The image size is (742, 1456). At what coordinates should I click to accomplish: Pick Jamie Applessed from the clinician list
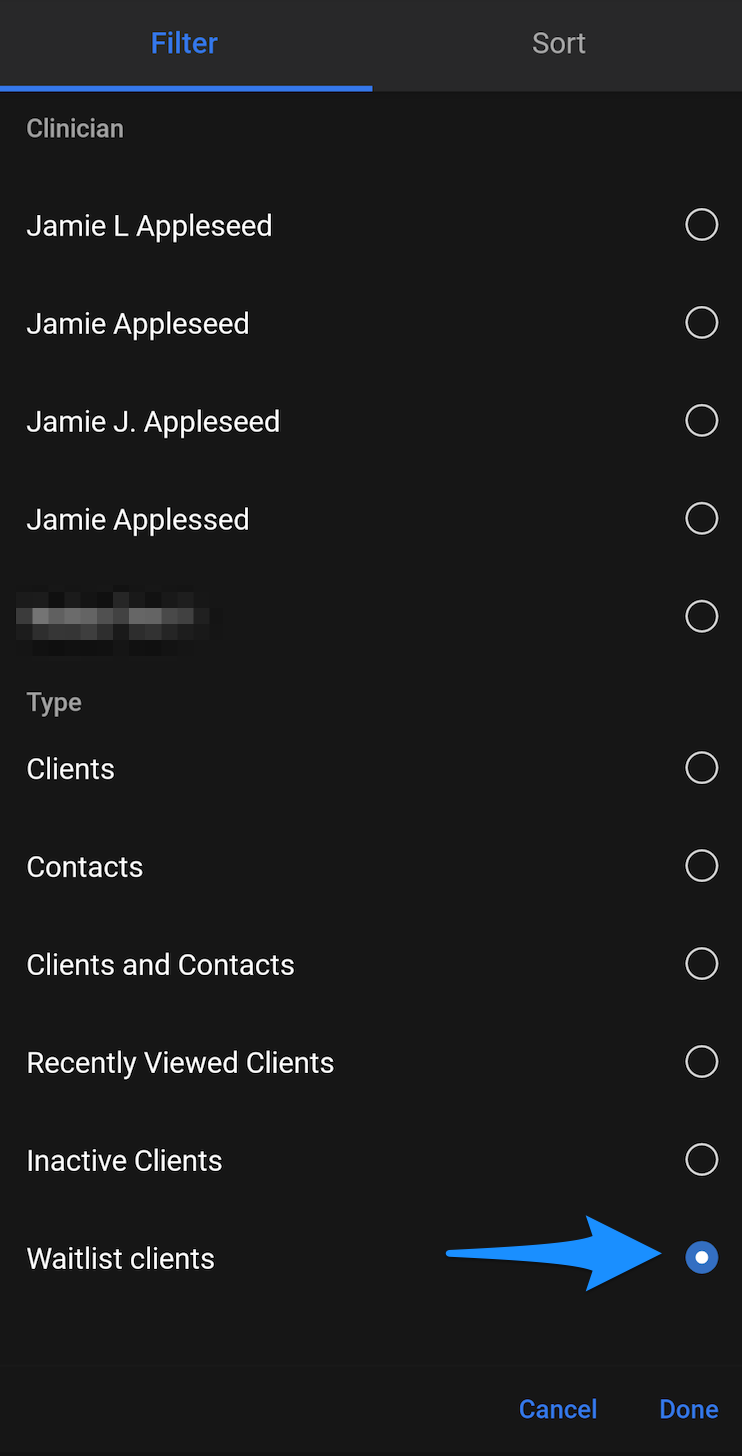pyautogui.click(x=702, y=518)
